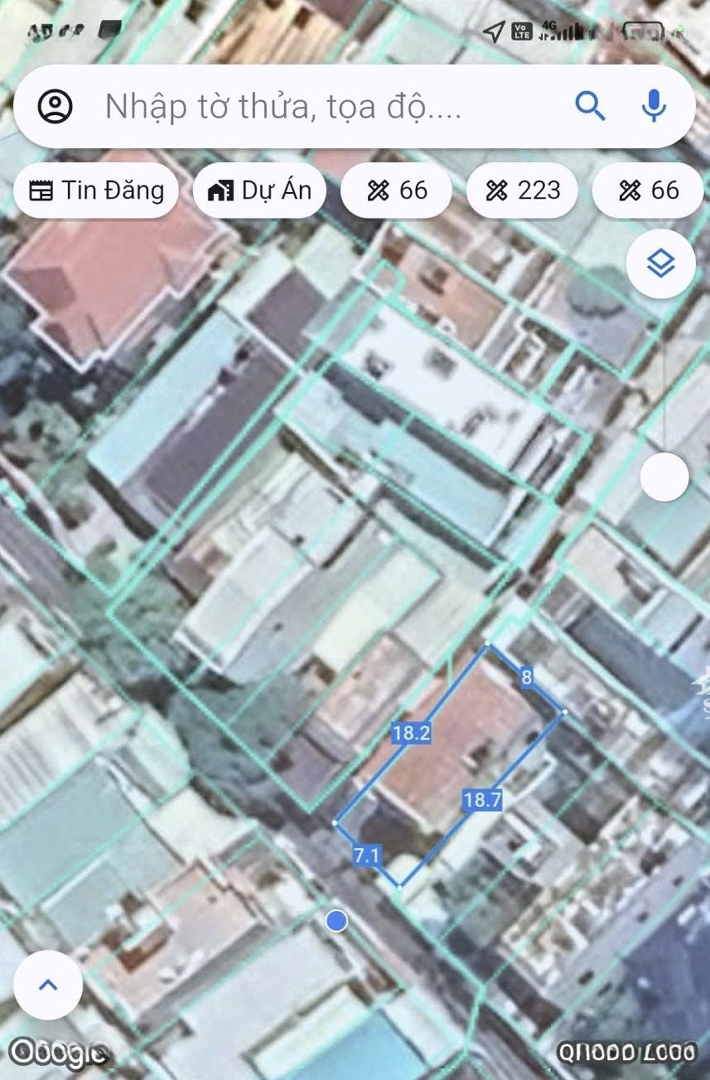
Task: Open the Dự Án chip
Action: click(x=259, y=190)
